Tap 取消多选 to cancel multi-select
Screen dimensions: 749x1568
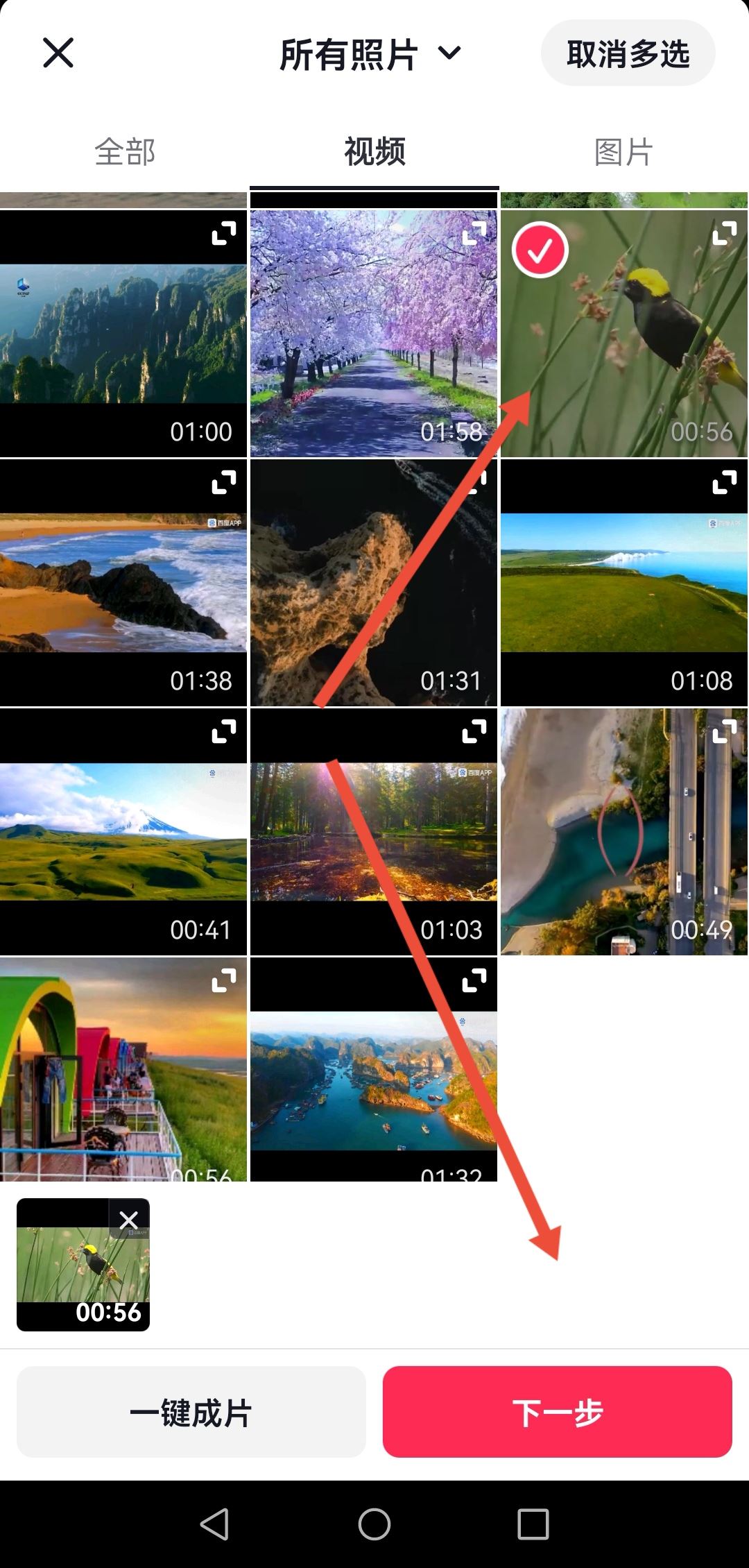coord(628,53)
